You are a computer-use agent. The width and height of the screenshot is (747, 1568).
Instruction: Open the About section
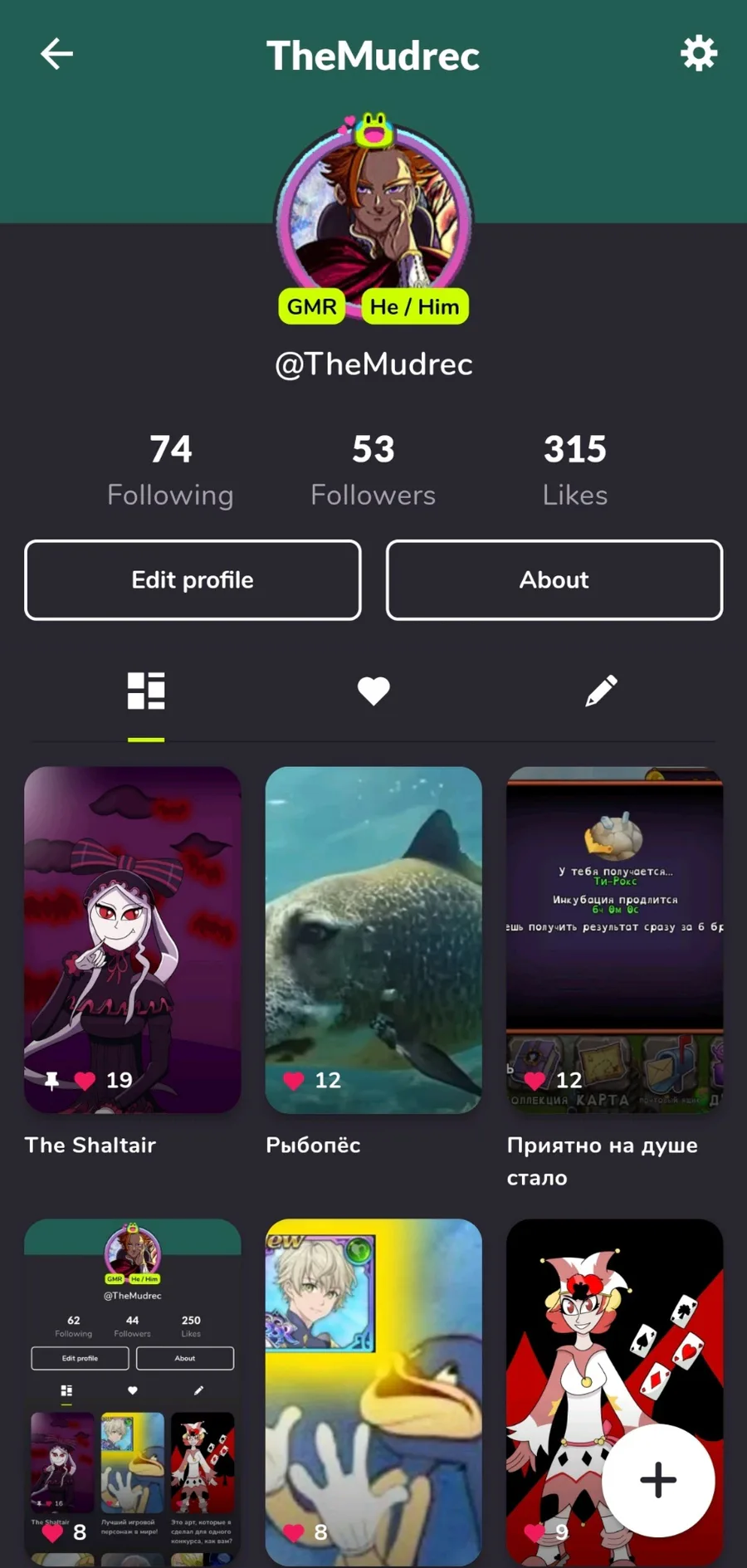point(554,580)
